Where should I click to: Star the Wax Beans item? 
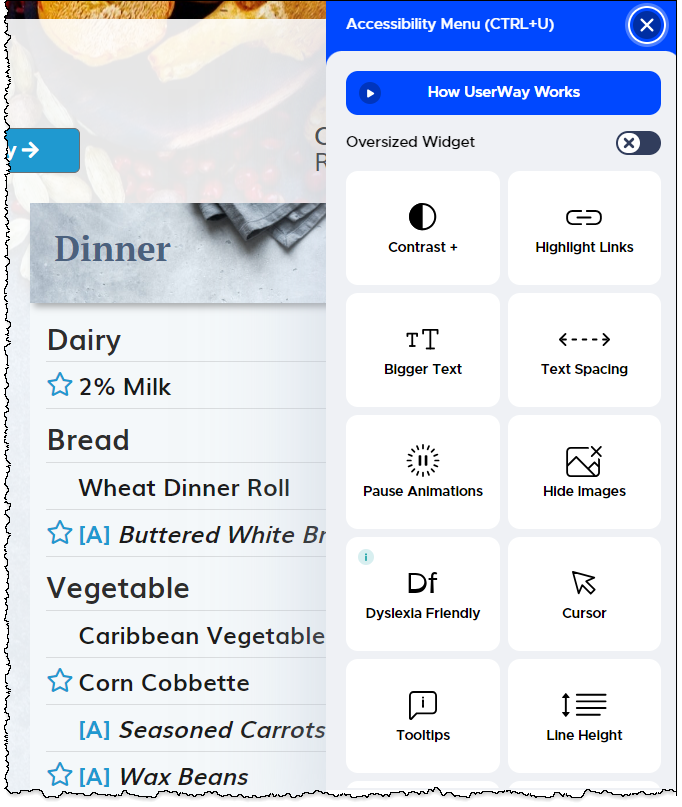60,775
